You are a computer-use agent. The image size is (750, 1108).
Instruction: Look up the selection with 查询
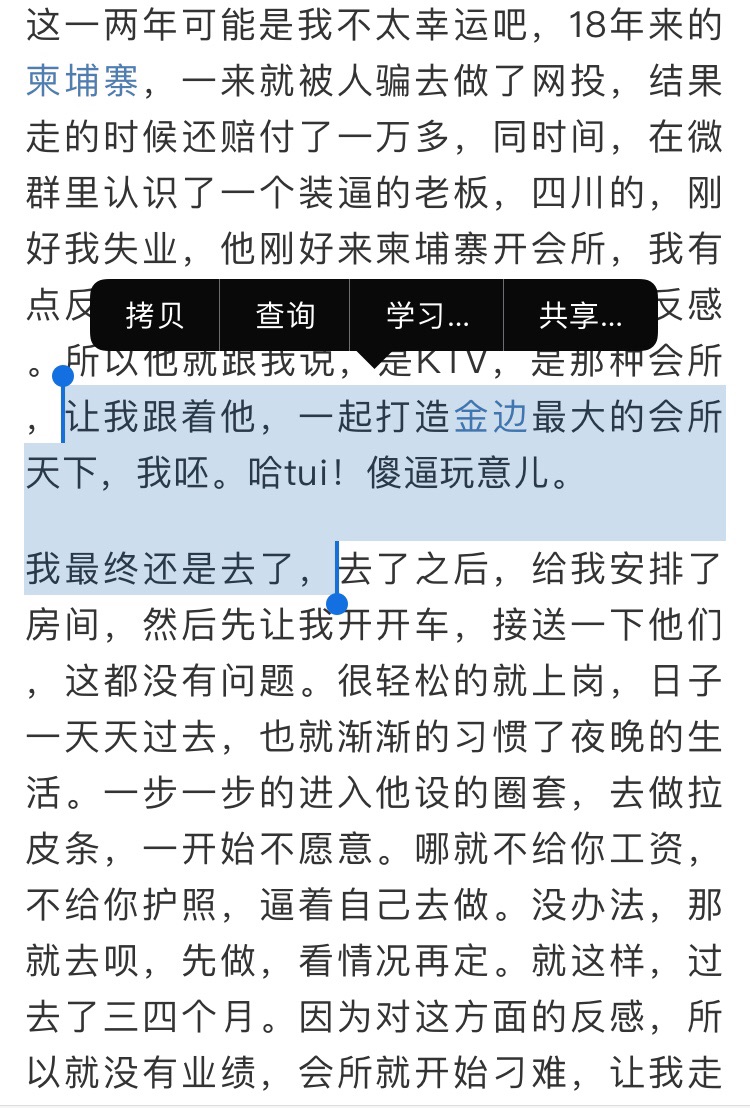click(x=285, y=317)
